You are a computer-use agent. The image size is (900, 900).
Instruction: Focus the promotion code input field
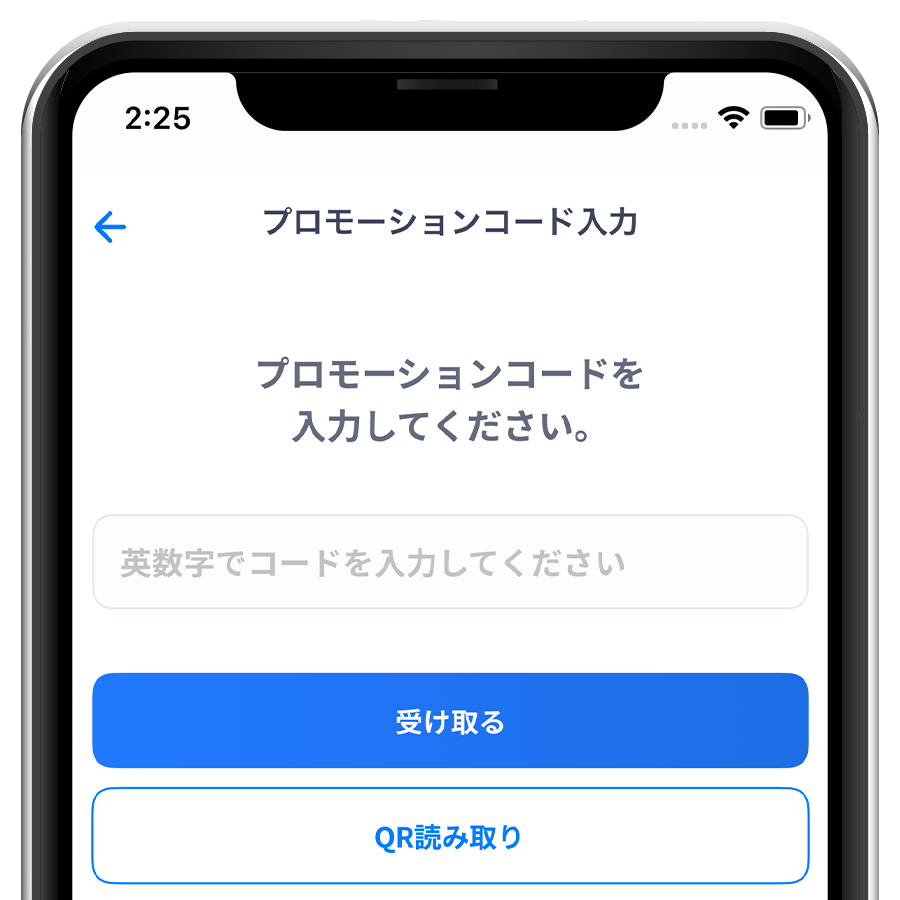(x=450, y=562)
